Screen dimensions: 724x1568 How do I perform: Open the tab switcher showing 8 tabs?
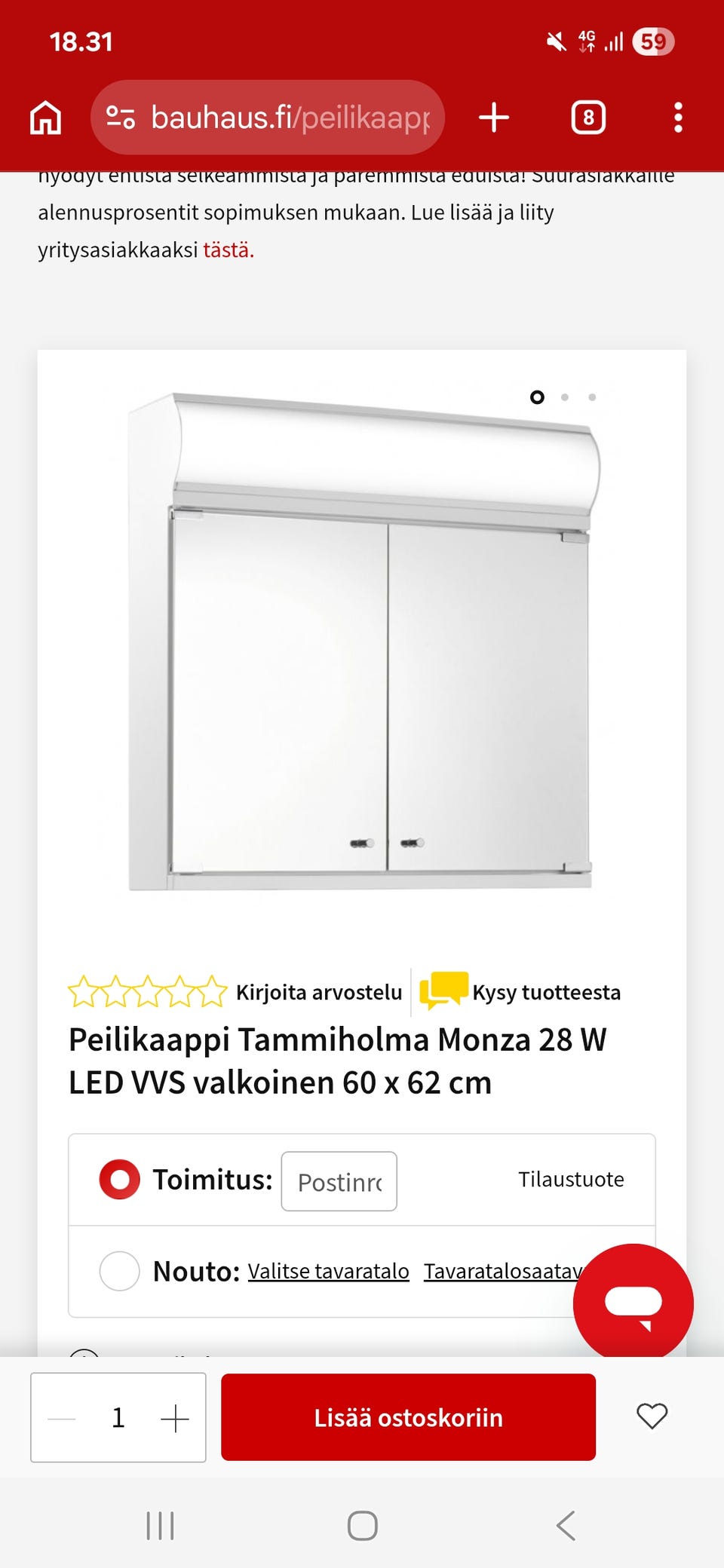coord(588,117)
